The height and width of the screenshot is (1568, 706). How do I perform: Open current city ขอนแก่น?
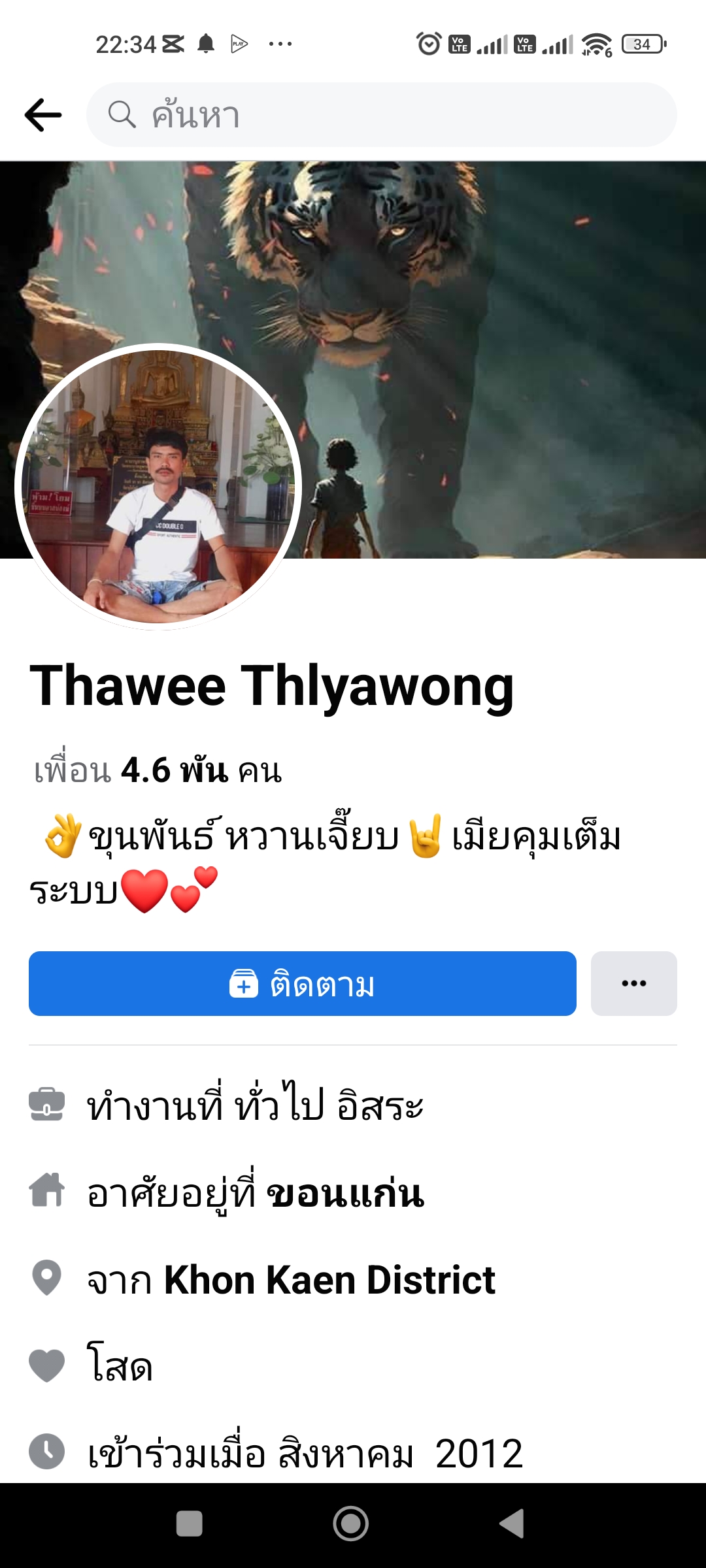pyautogui.click(x=346, y=1194)
